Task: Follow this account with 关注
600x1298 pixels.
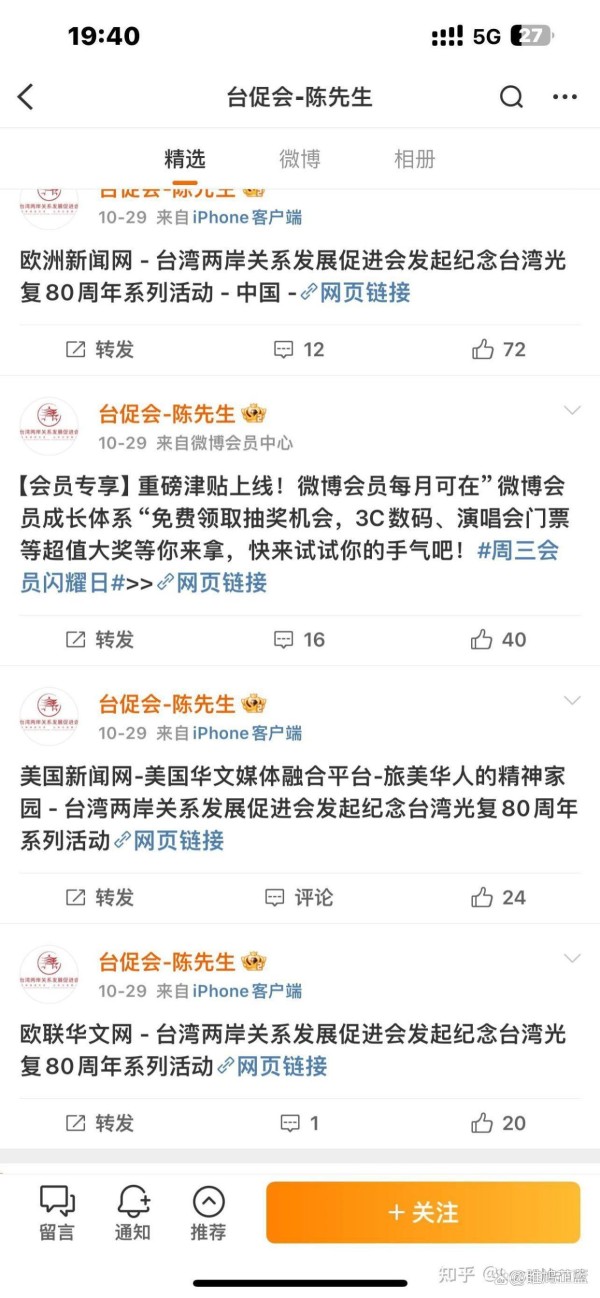Action: [x=423, y=1212]
